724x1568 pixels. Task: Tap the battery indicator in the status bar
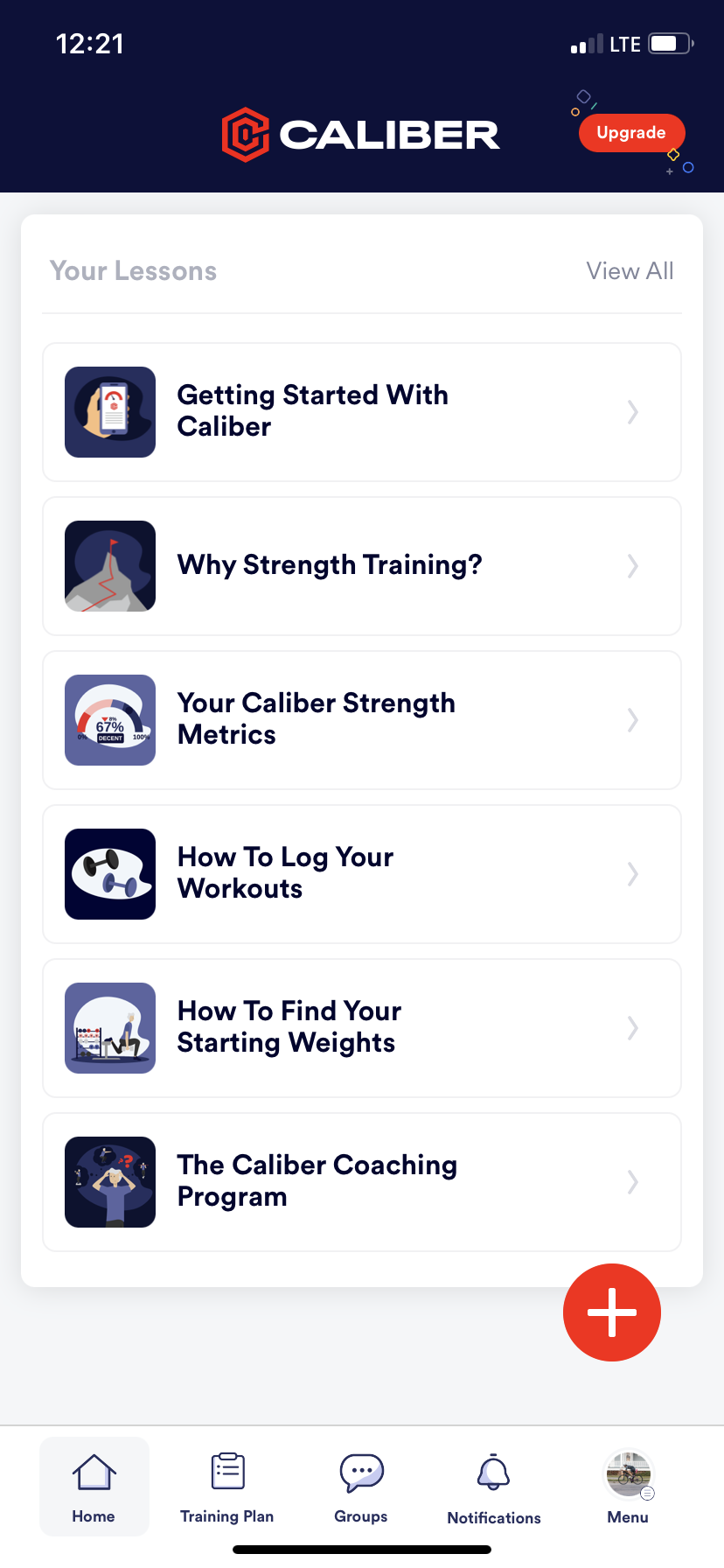(x=668, y=43)
